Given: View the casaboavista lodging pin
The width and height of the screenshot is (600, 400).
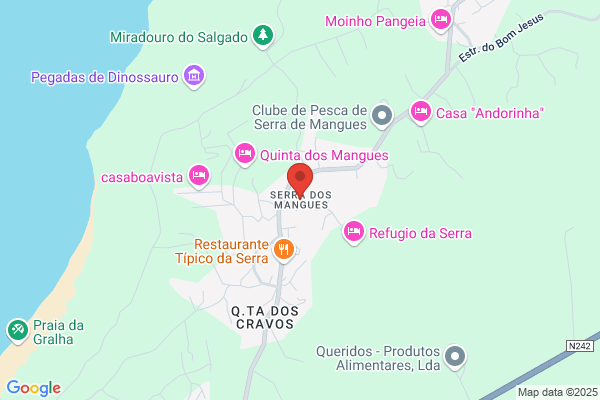Looking at the screenshot, I should click(x=199, y=176).
